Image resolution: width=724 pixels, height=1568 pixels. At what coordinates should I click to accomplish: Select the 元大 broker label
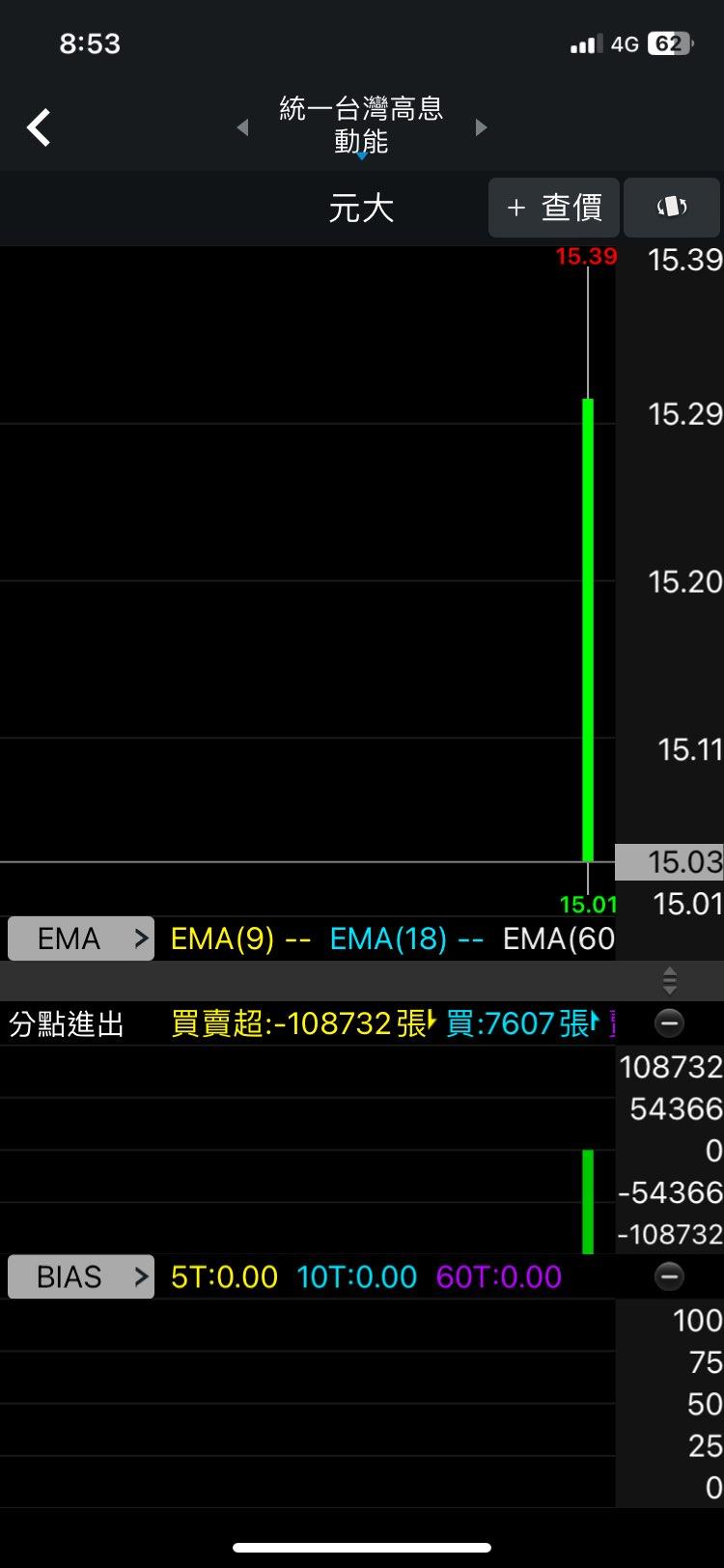coord(361,208)
